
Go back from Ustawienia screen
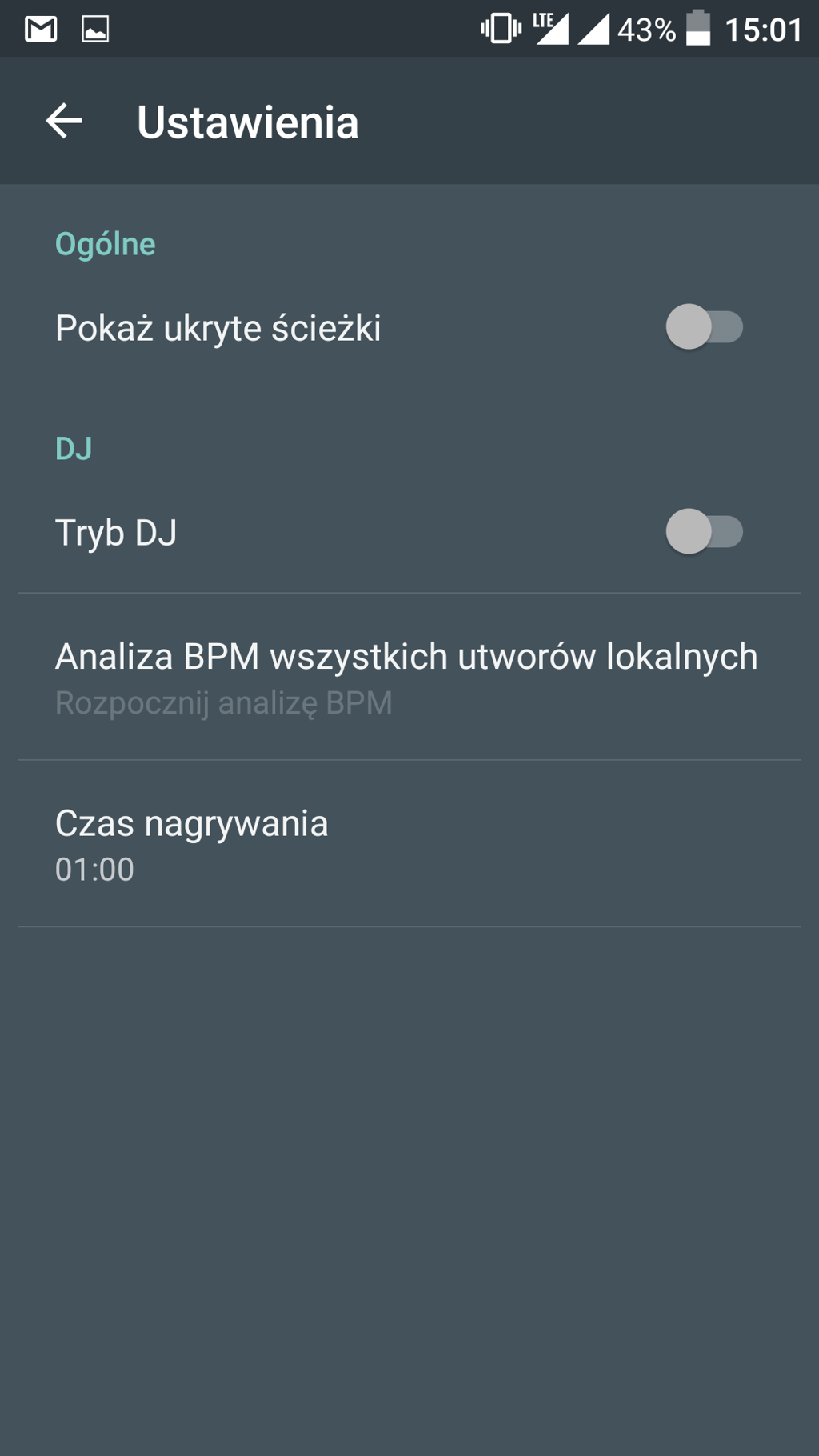64,122
